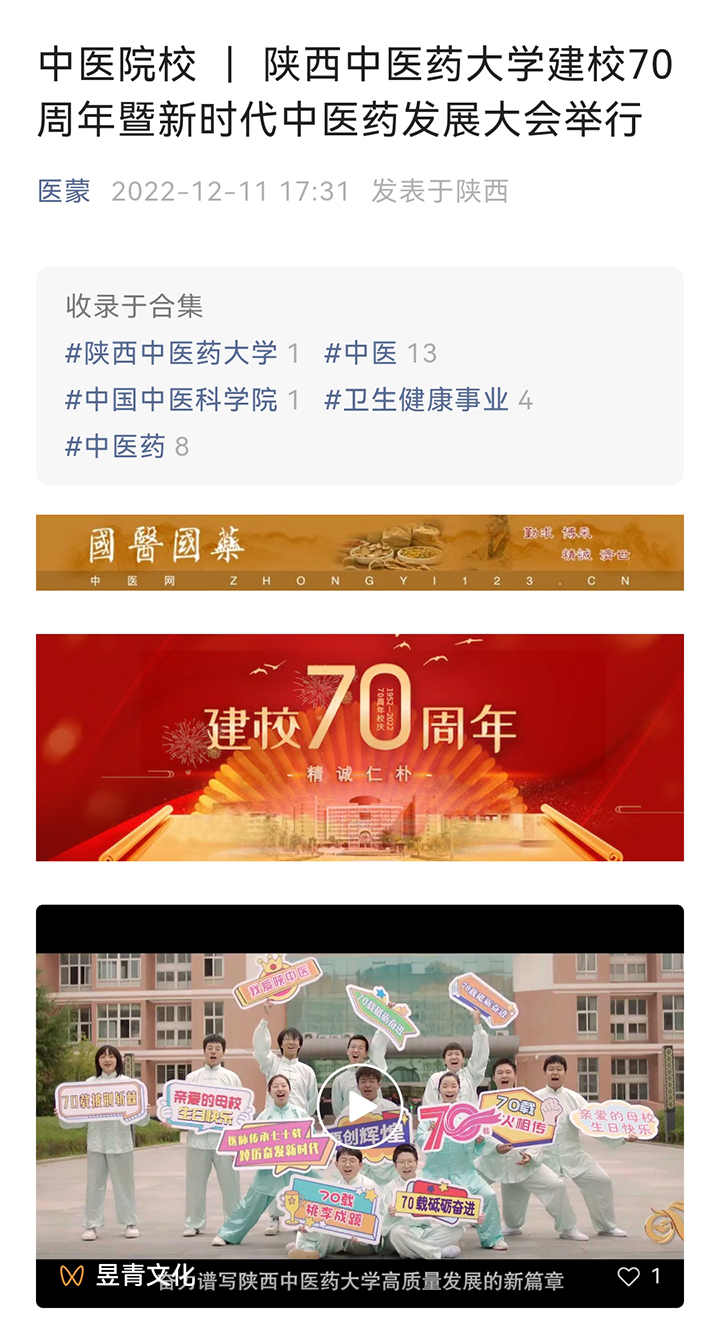Image resolution: width=720 pixels, height=1332 pixels.
Task: View the 建校70周年 banner image
Action: point(360,747)
